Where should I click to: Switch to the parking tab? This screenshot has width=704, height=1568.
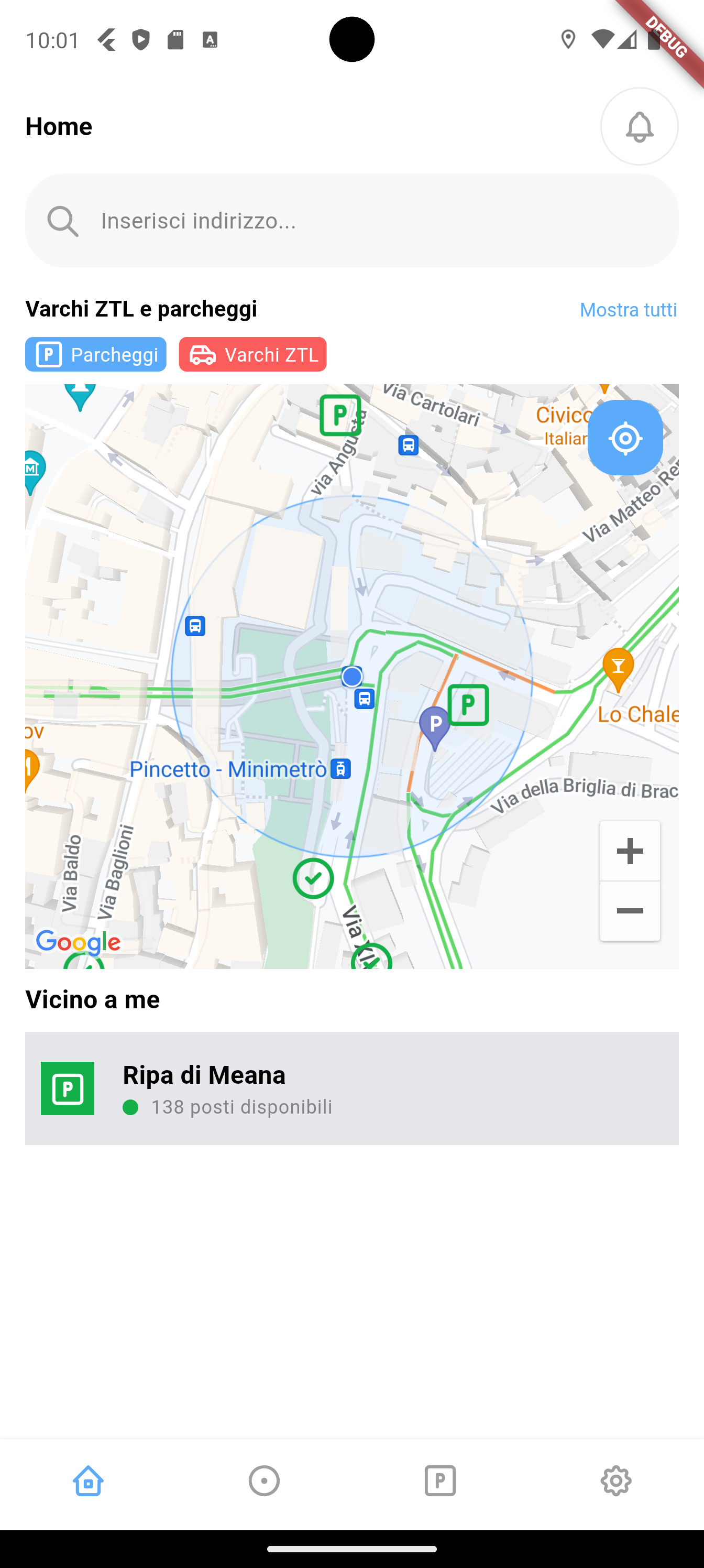click(440, 1480)
